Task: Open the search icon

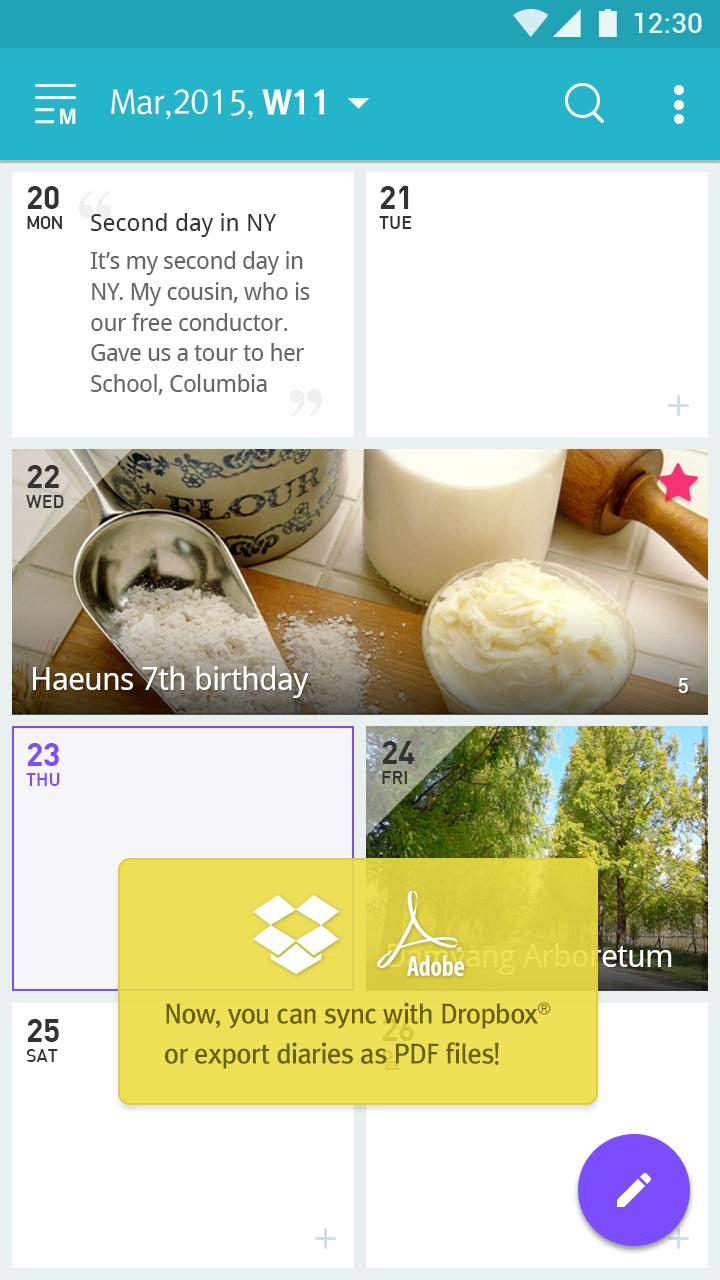Action: (584, 103)
